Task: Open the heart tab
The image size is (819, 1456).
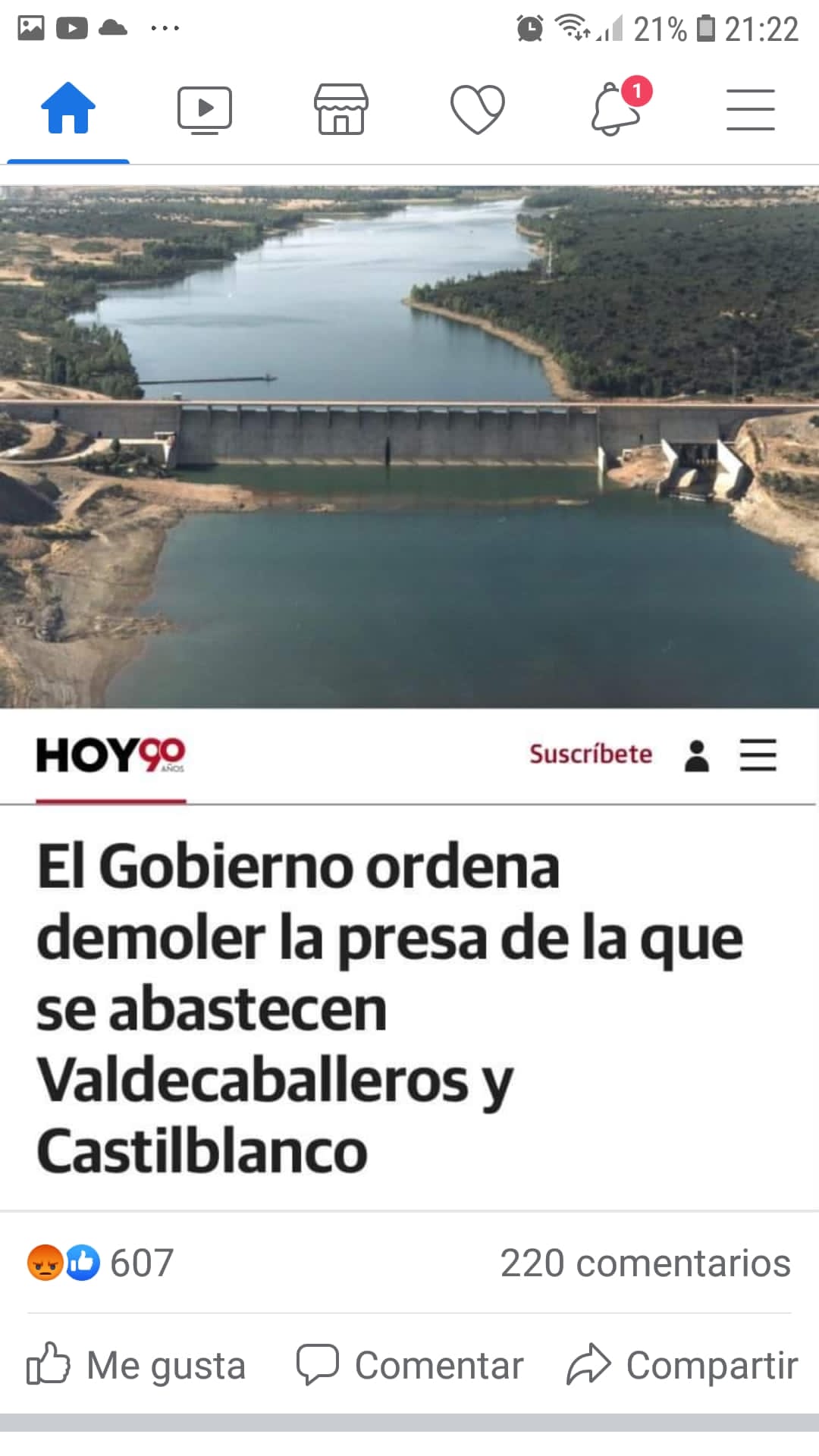Action: point(478,110)
